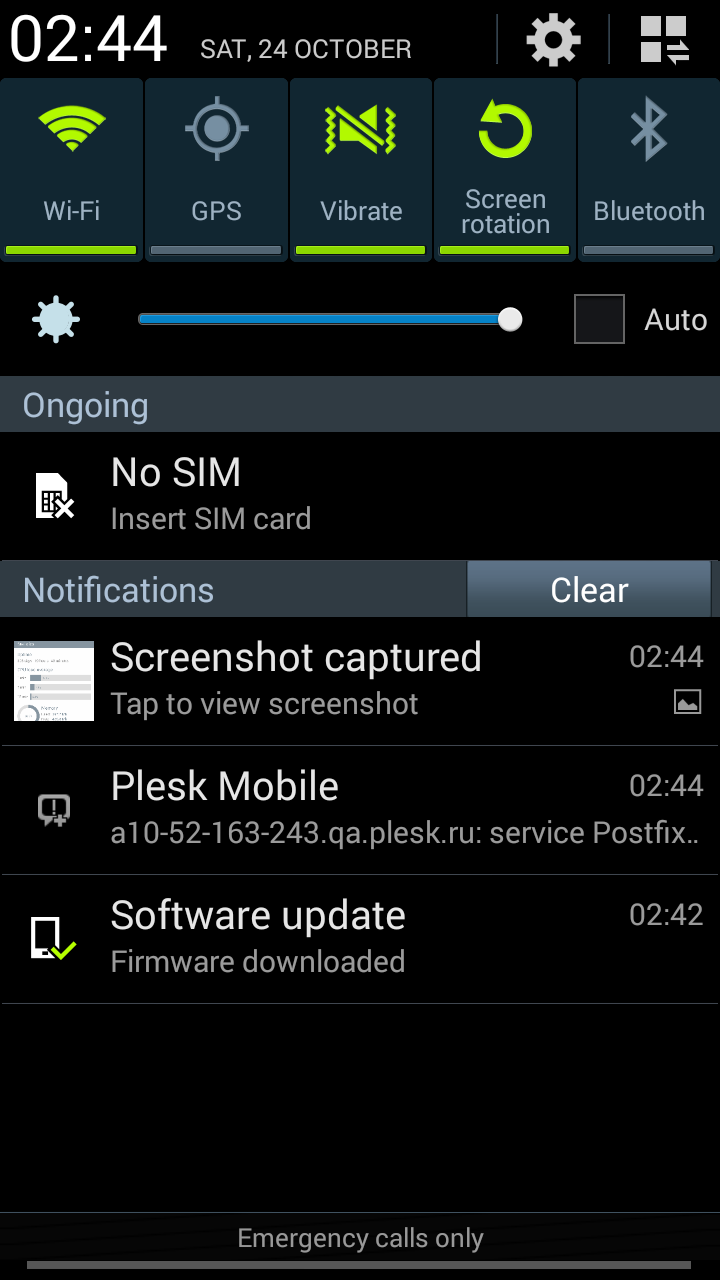Expand the quick settings grid panel
Viewport: 720px width, 1280px height.
665,40
